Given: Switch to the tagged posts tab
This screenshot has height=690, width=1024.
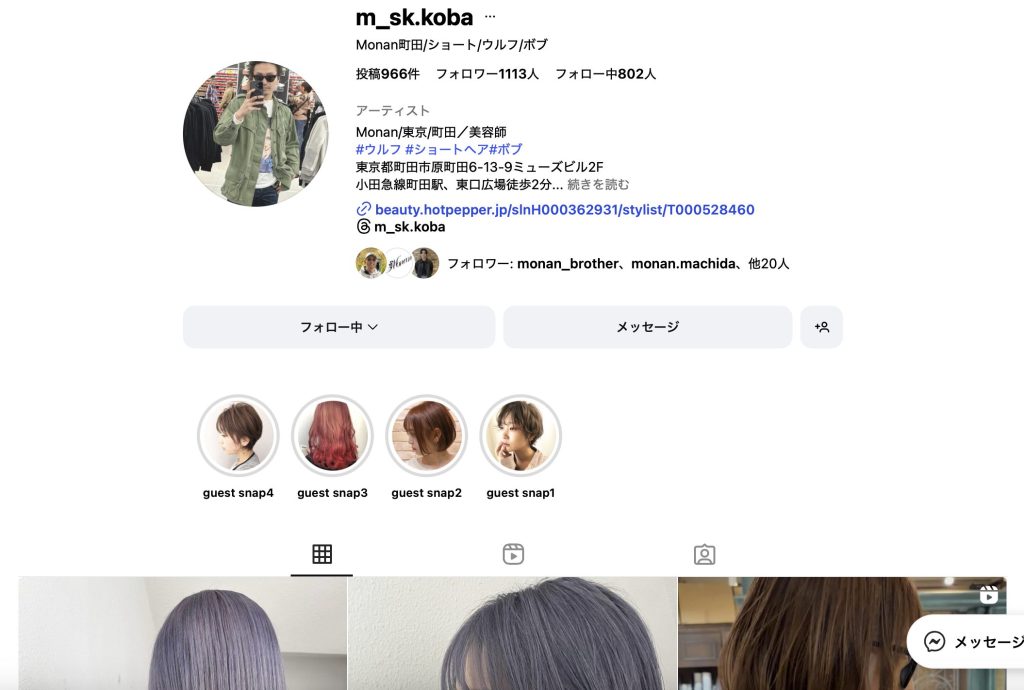Looking at the screenshot, I should [704, 554].
